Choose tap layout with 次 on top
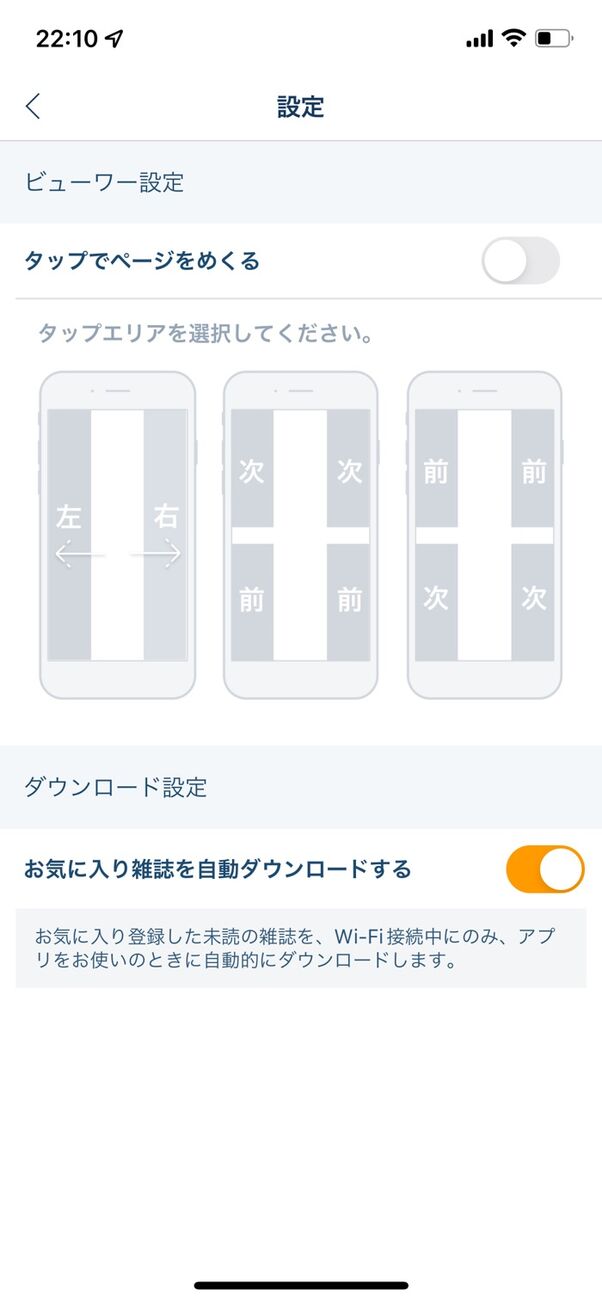 300,535
